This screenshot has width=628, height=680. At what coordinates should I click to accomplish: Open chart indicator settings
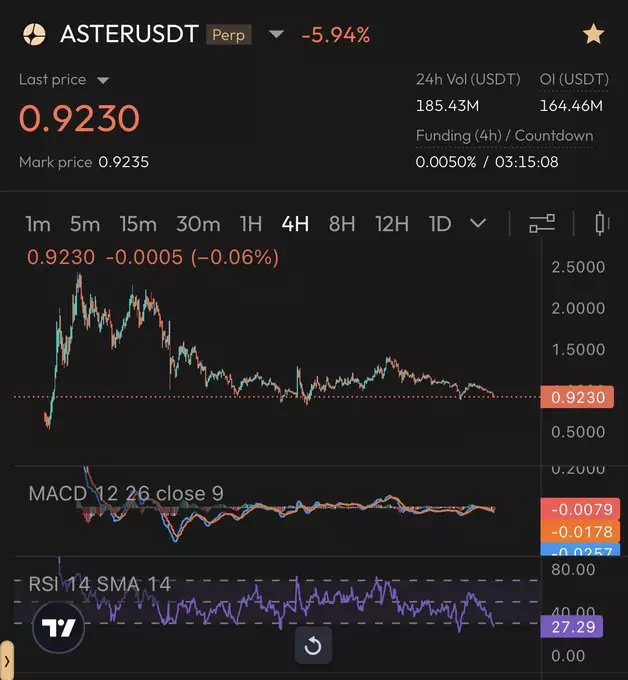(x=542, y=223)
